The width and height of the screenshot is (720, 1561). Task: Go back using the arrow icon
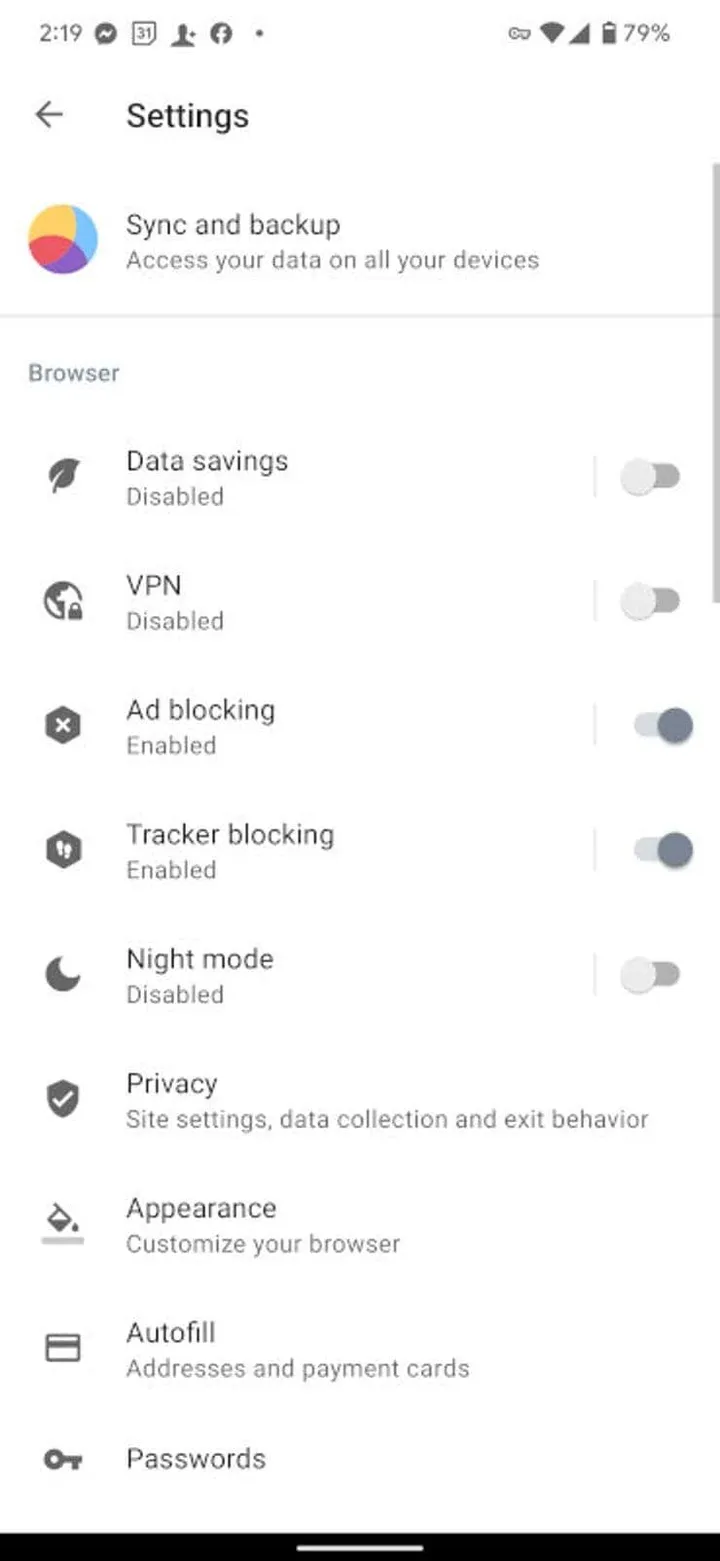(48, 115)
